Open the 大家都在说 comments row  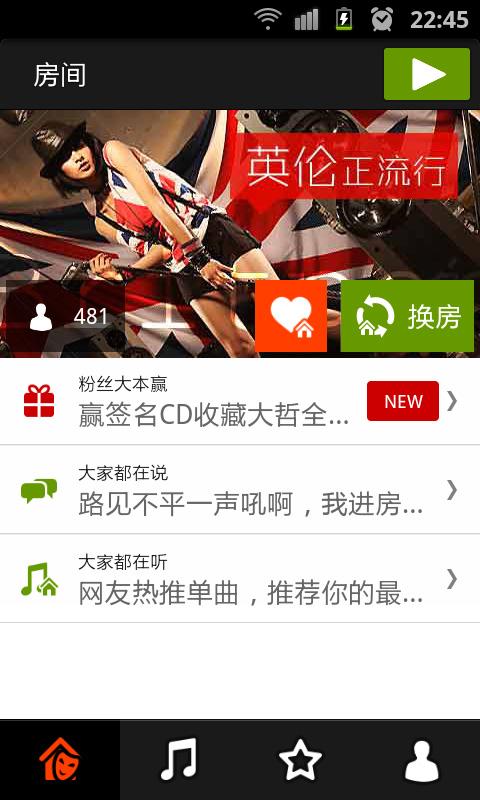tap(240, 490)
